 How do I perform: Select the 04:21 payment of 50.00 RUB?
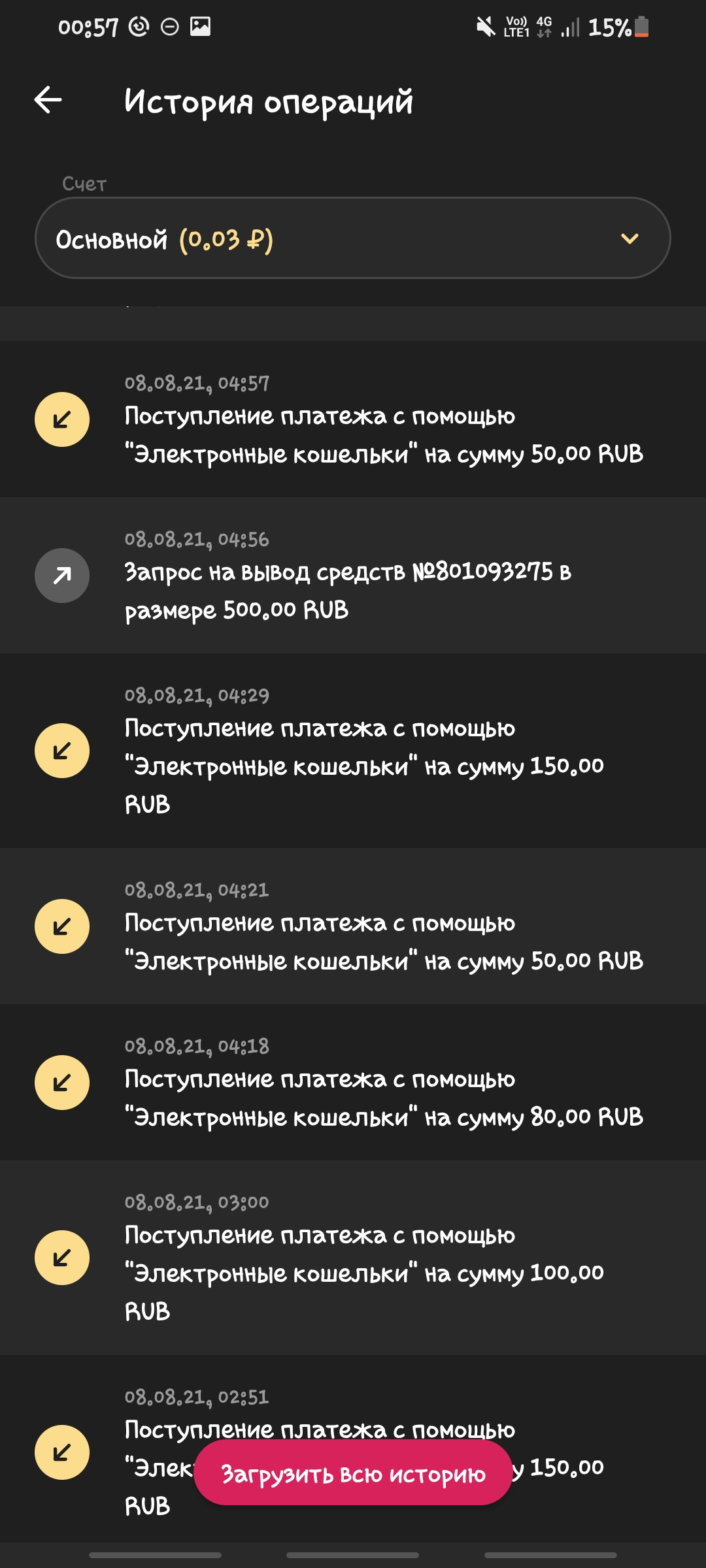click(x=353, y=926)
